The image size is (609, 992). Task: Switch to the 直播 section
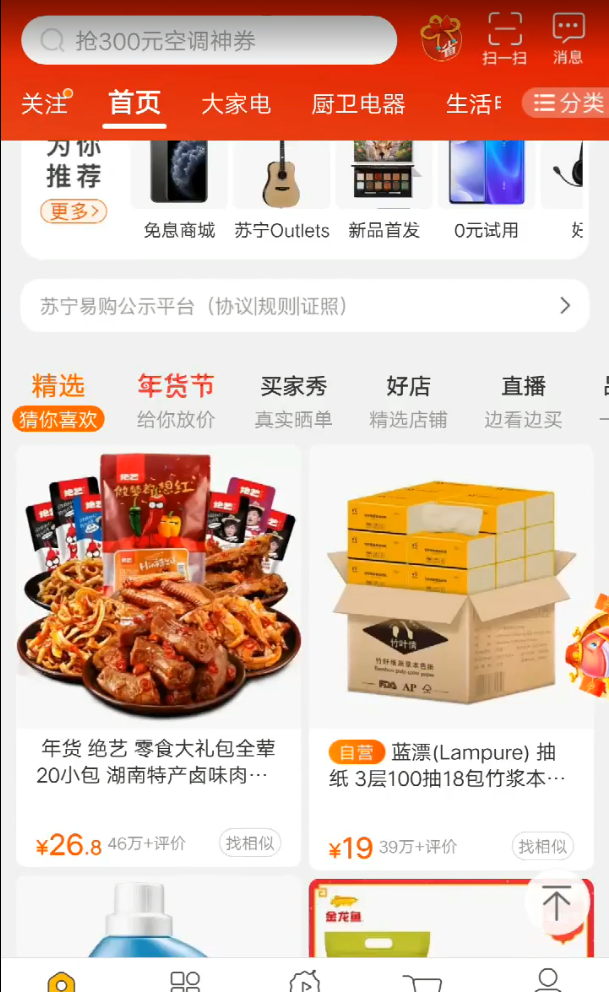523,401
